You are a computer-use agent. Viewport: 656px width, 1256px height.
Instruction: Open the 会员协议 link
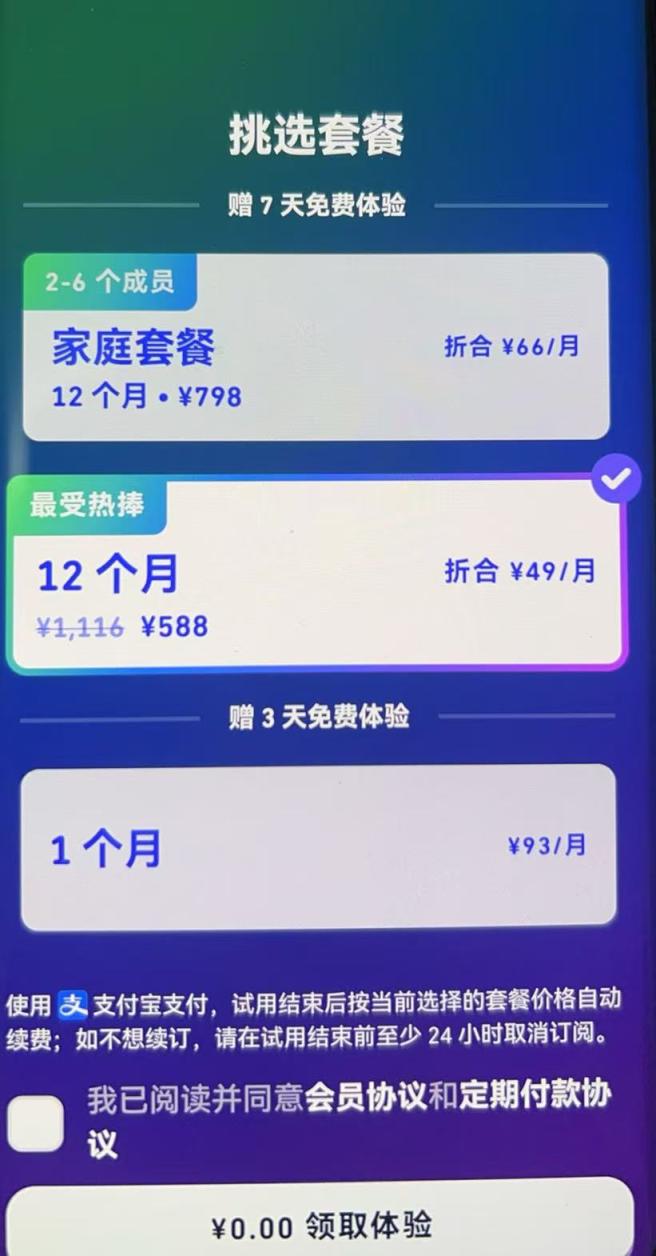pos(364,1099)
